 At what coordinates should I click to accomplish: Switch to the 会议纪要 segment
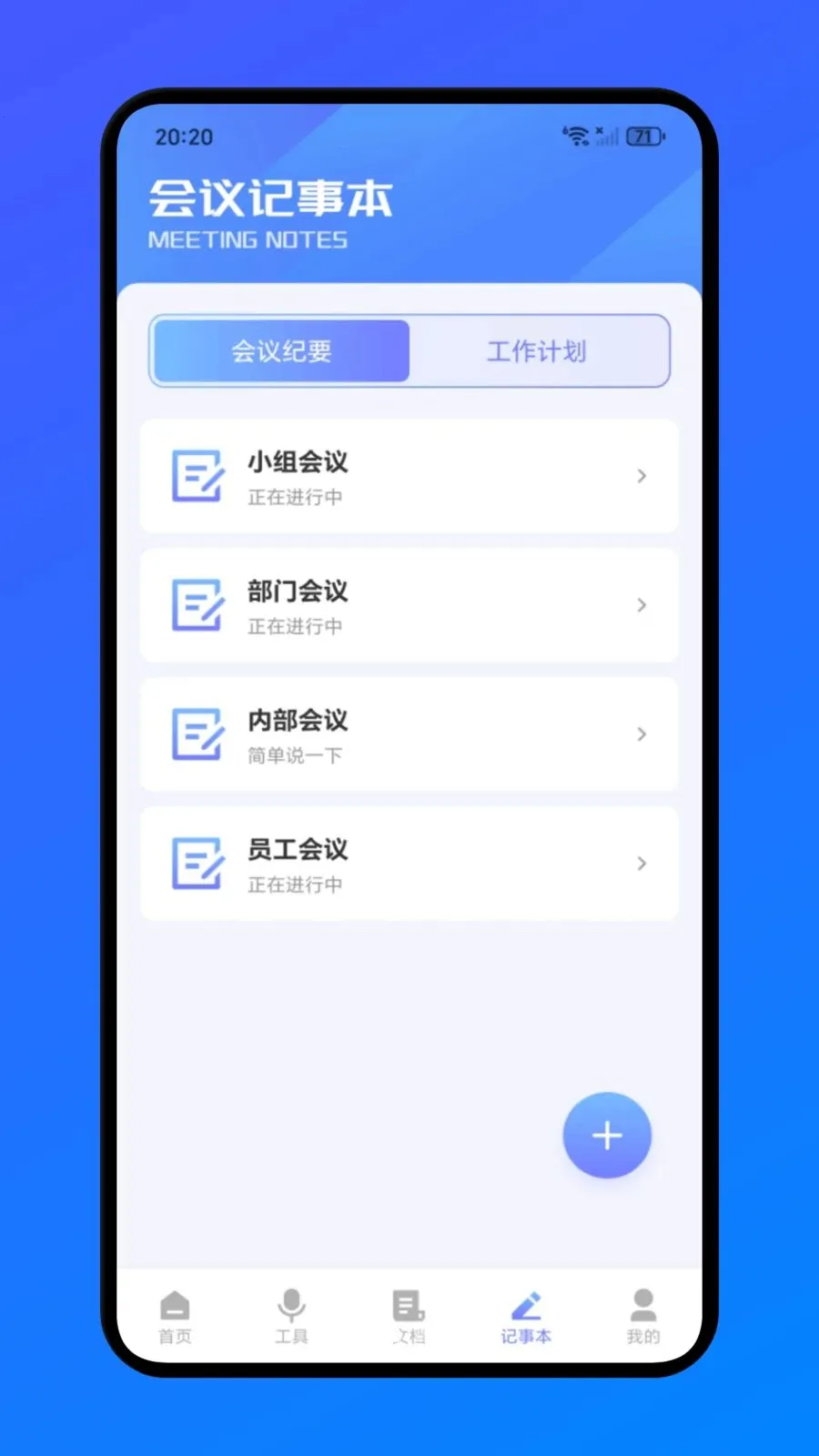tap(281, 351)
